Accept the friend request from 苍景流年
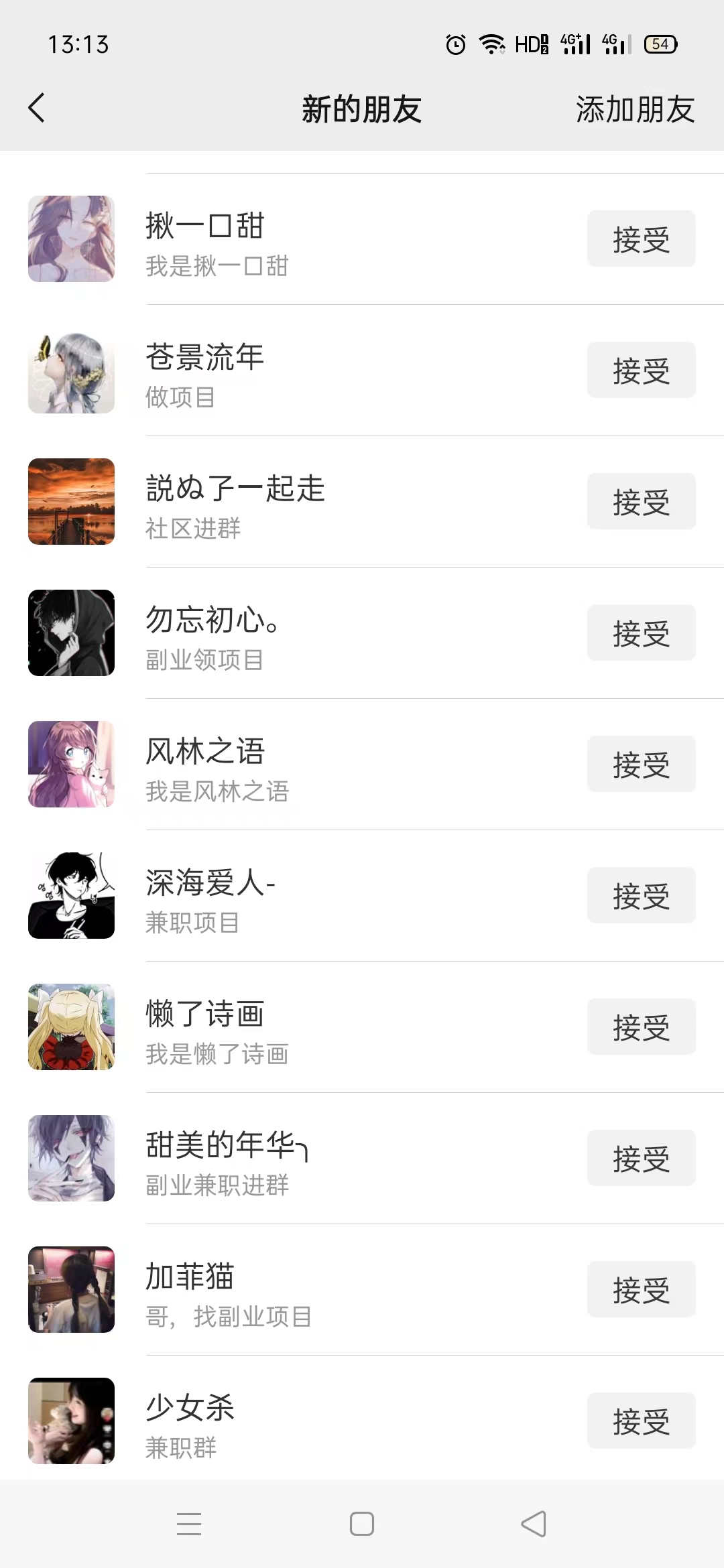Viewport: 724px width, 1568px height. coord(641,371)
